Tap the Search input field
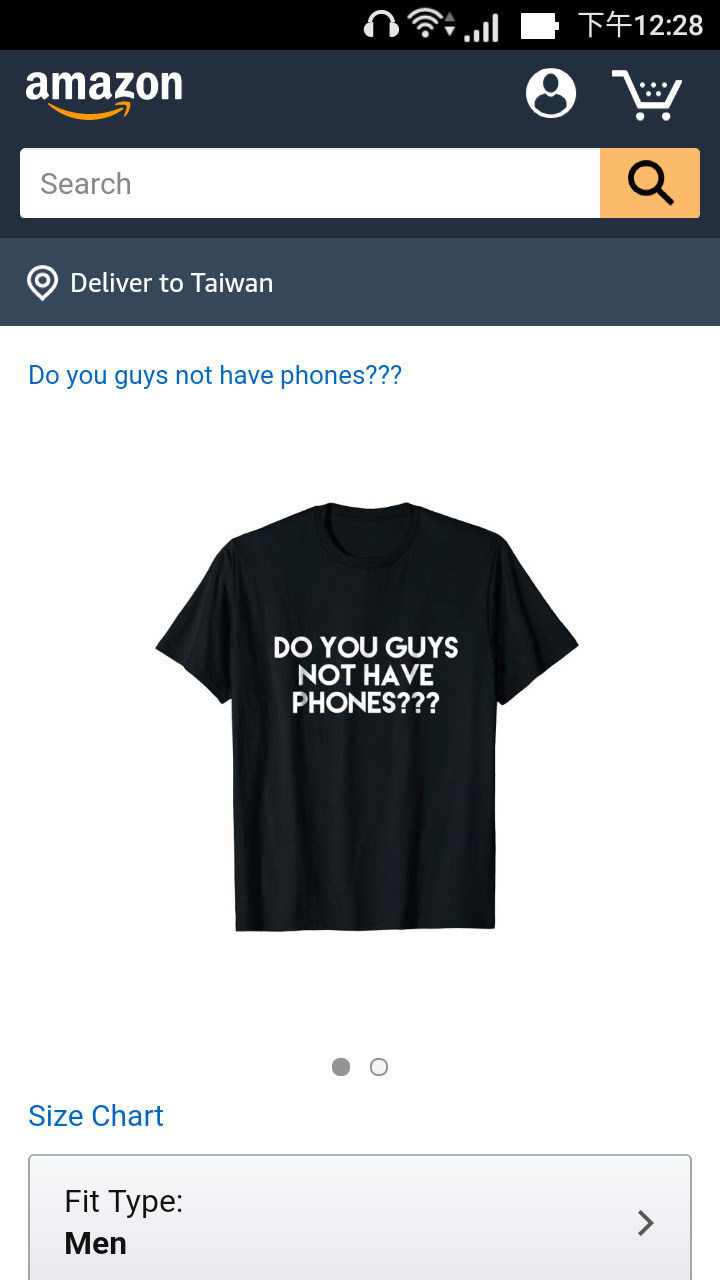720x1280 pixels. pyautogui.click(x=310, y=183)
